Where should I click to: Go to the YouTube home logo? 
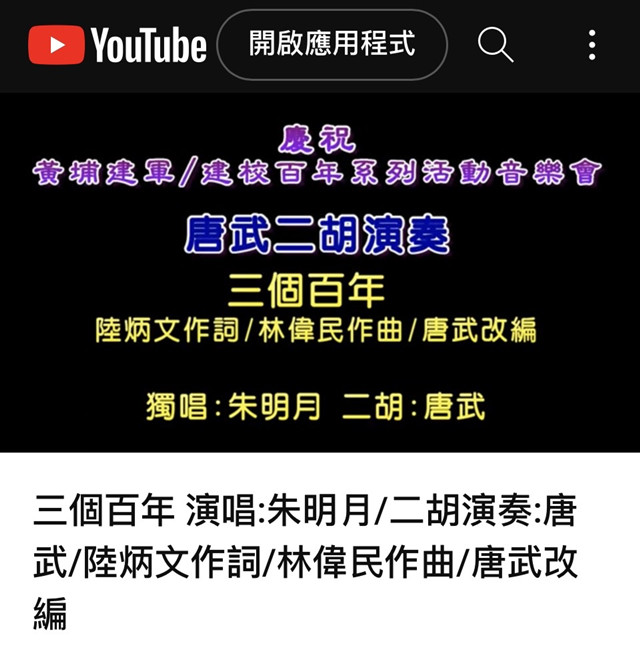pos(117,45)
